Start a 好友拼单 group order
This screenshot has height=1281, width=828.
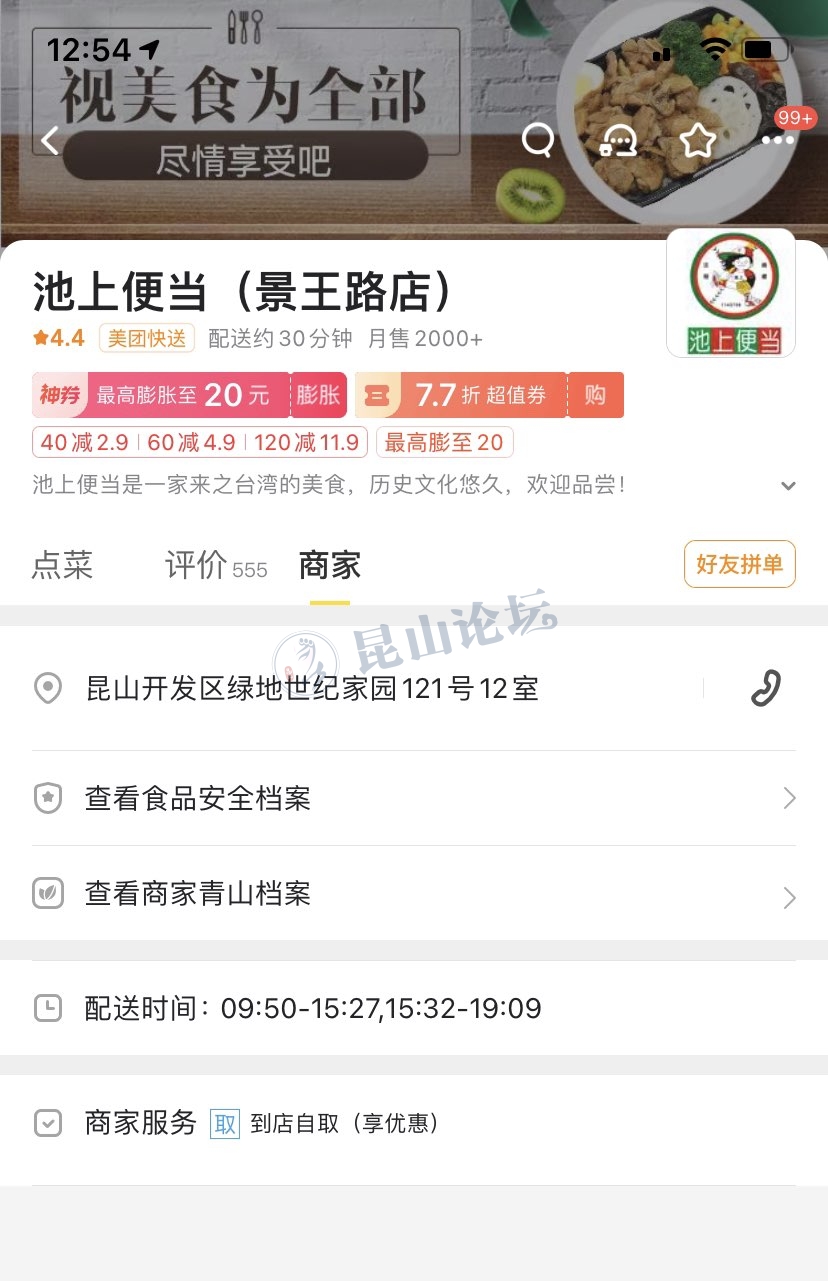pyautogui.click(x=739, y=565)
